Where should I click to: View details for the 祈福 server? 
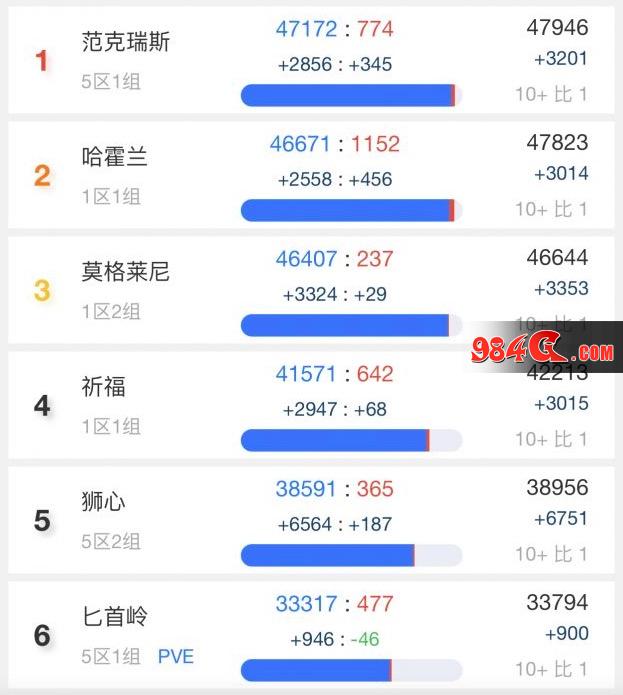pos(104,387)
